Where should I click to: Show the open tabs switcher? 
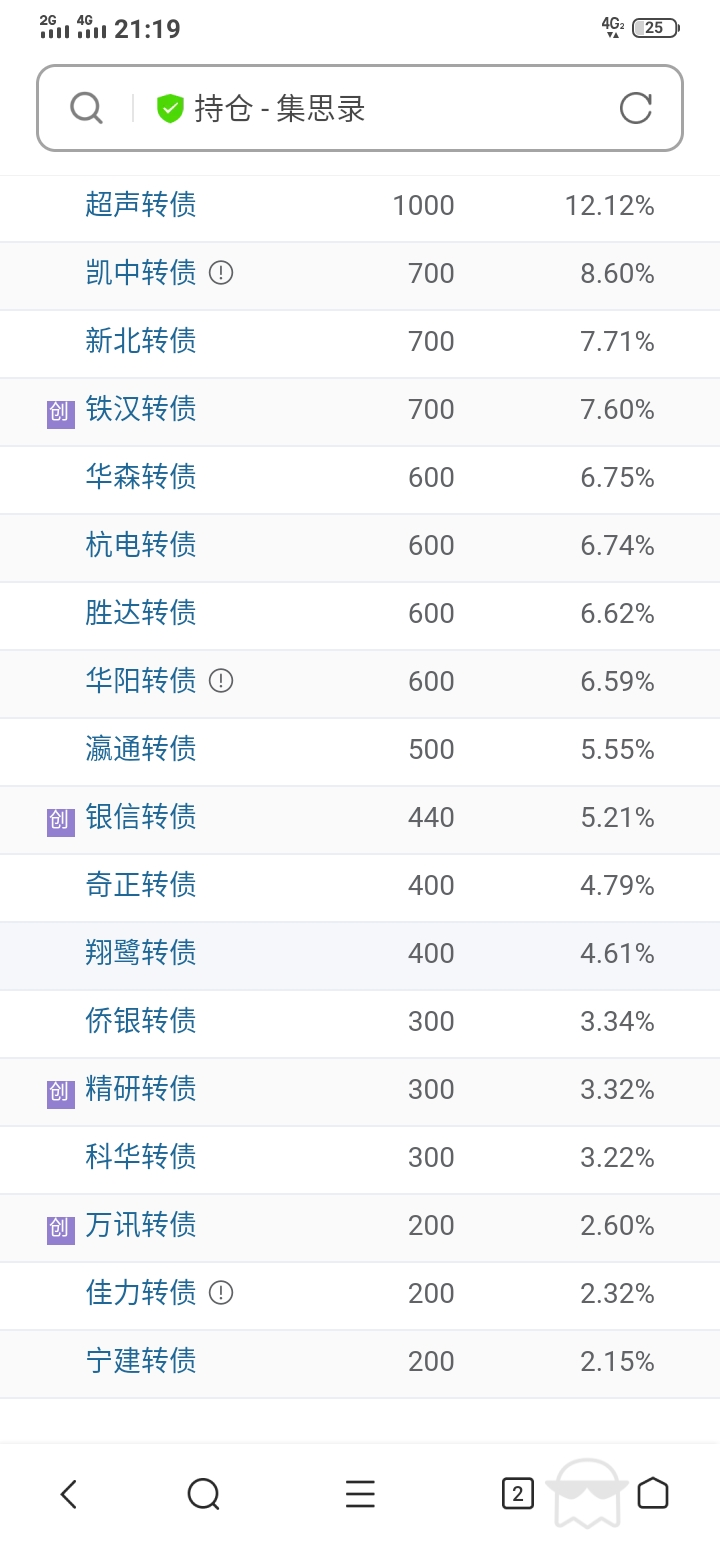click(x=517, y=1494)
